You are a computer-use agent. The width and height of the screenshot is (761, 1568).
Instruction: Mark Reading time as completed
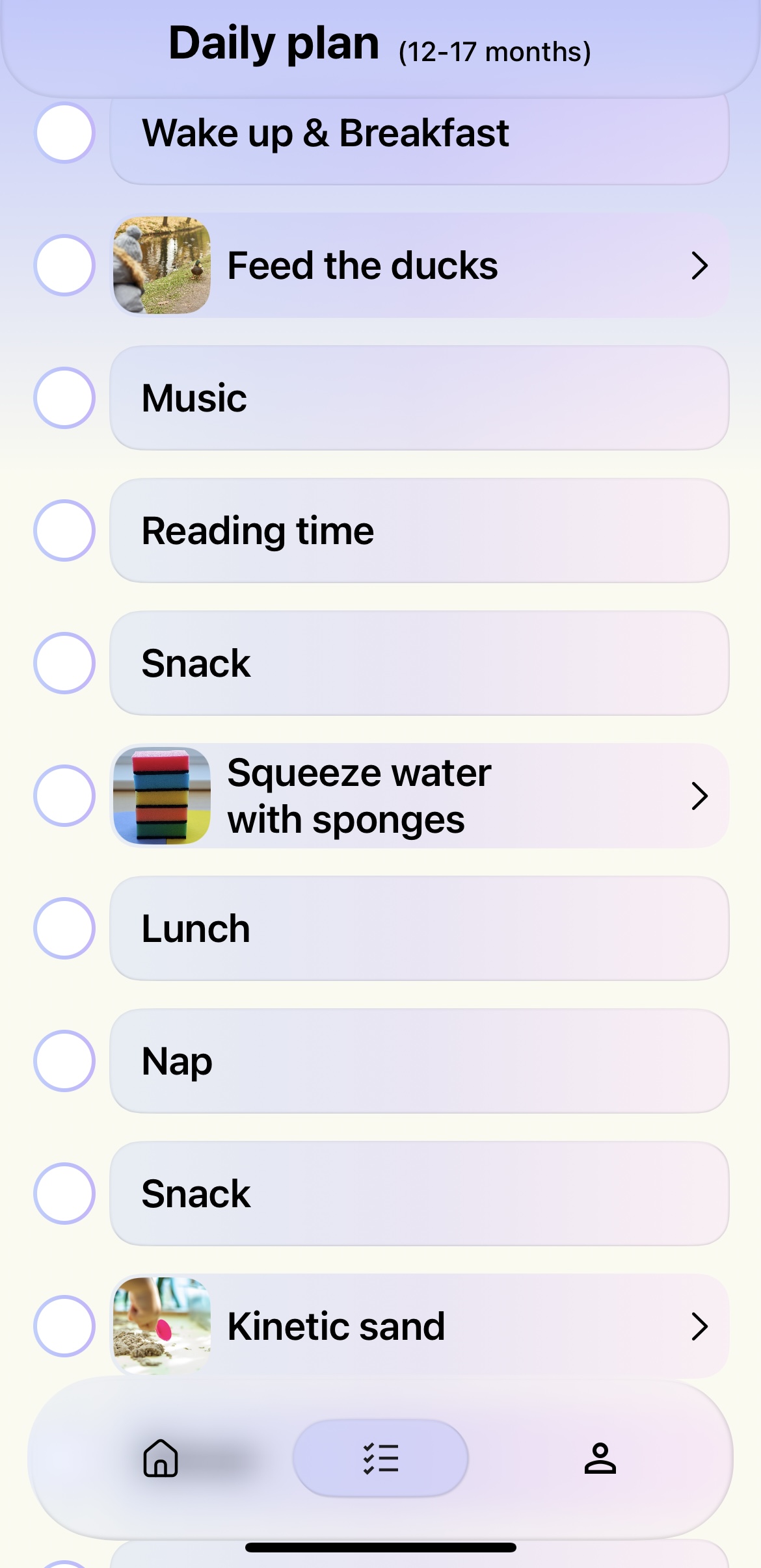(x=64, y=530)
